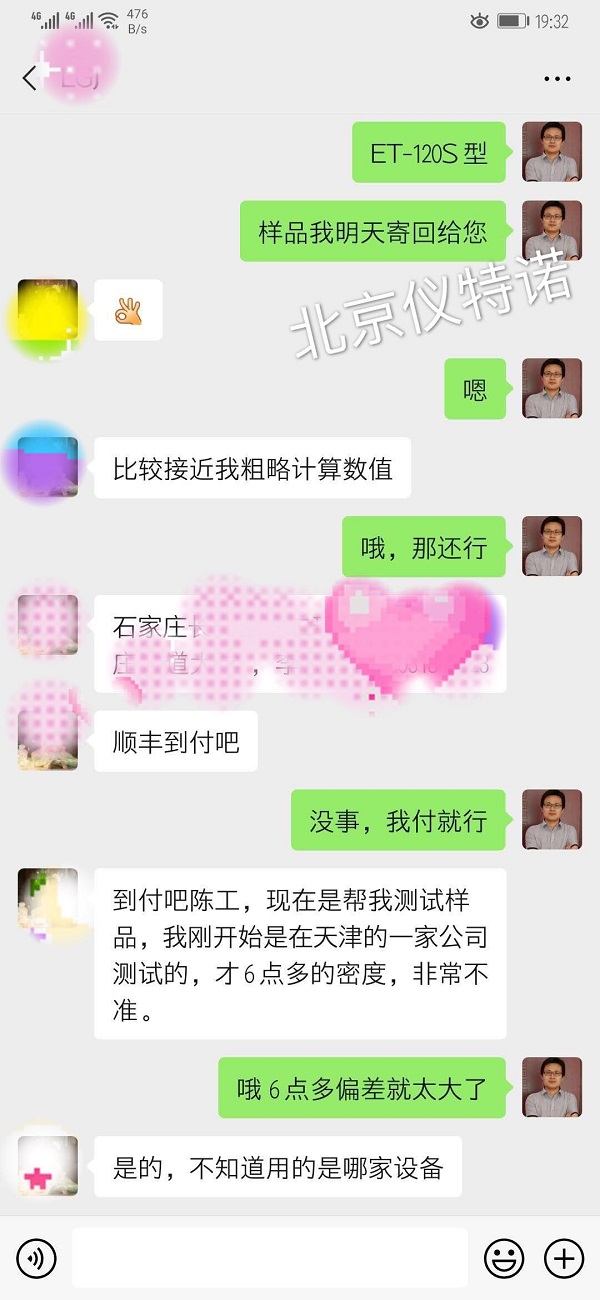600x1300 pixels.
Task: Open the chat overflow menu
Action: (557, 78)
